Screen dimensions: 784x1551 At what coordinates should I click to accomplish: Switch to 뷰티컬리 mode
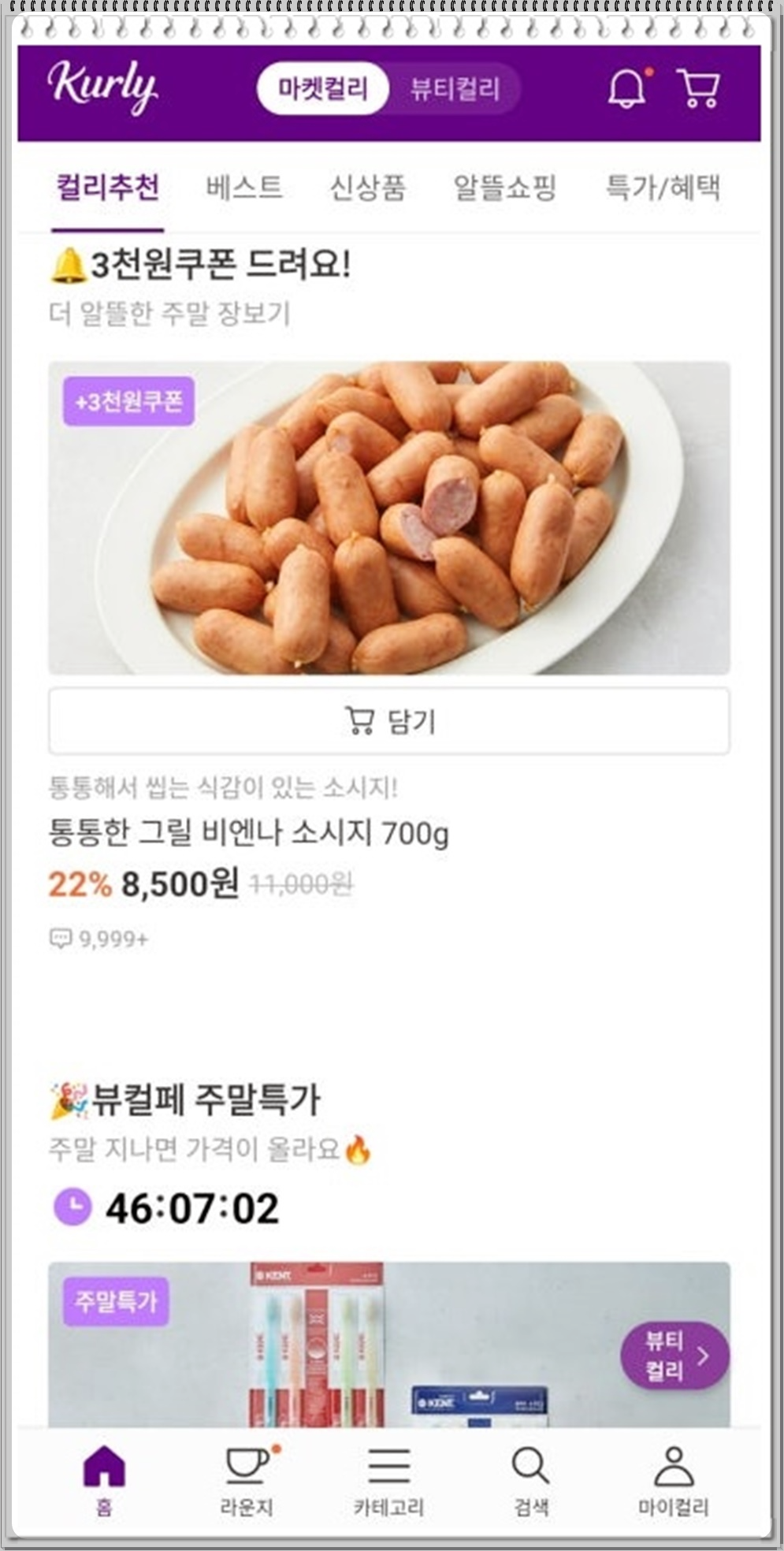point(455,88)
